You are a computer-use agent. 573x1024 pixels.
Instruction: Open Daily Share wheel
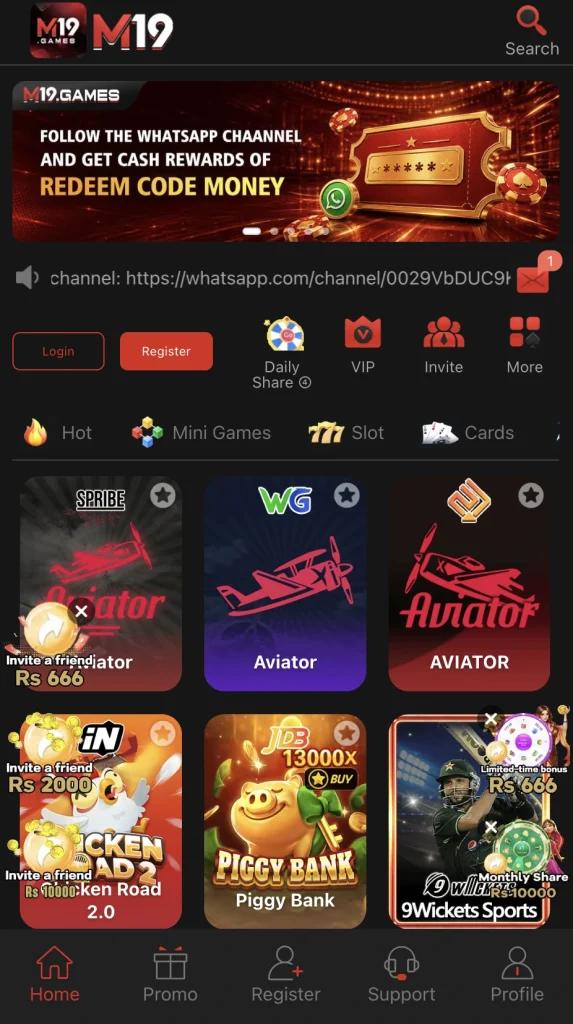pos(282,354)
